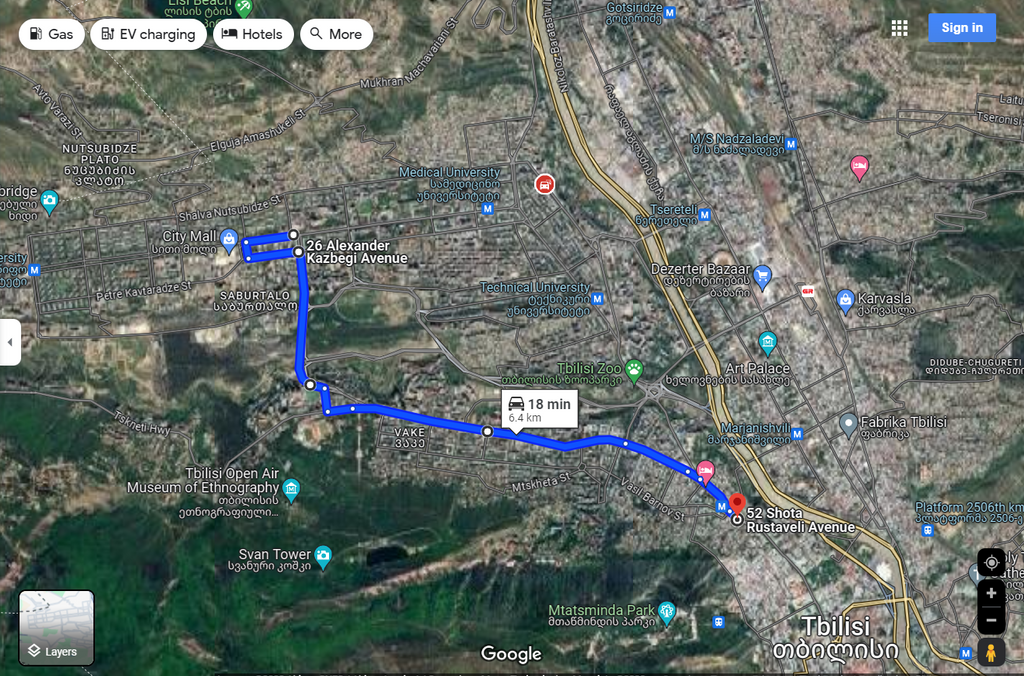This screenshot has width=1024, height=676.
Task: Open the Google apps grid
Action: [x=899, y=28]
